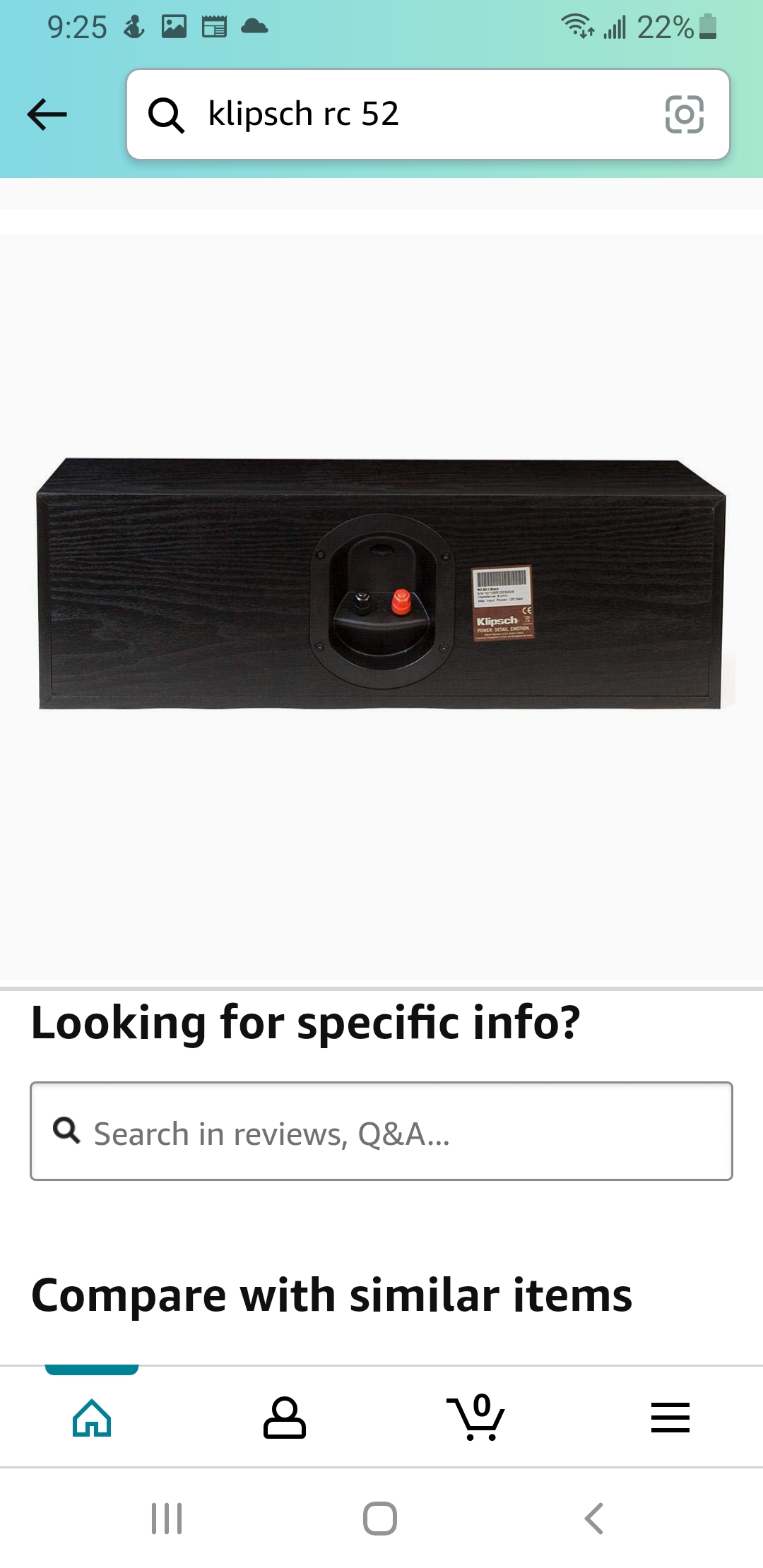Open the account profile tab

284,1418
